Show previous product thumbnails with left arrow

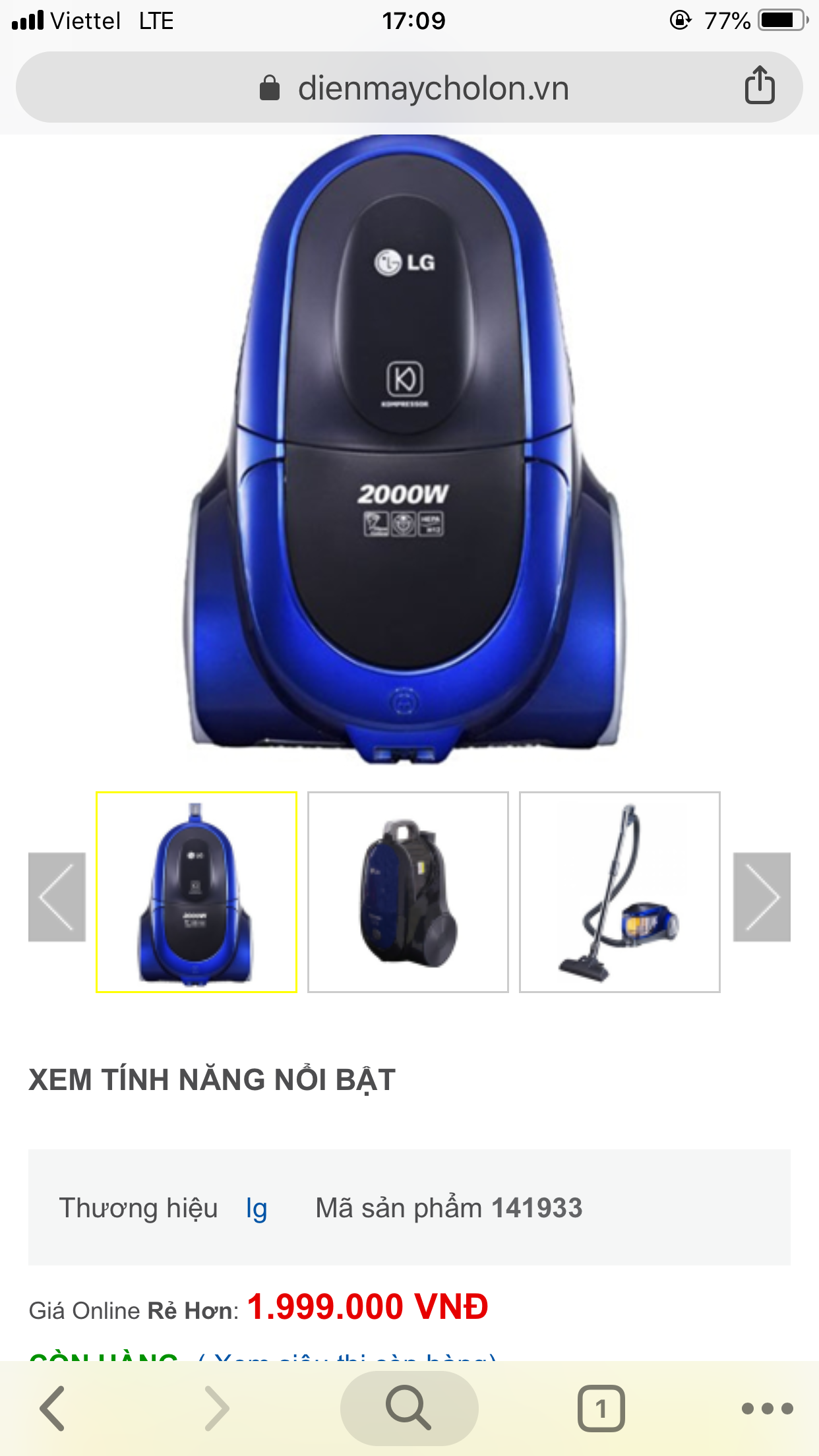click(x=57, y=897)
